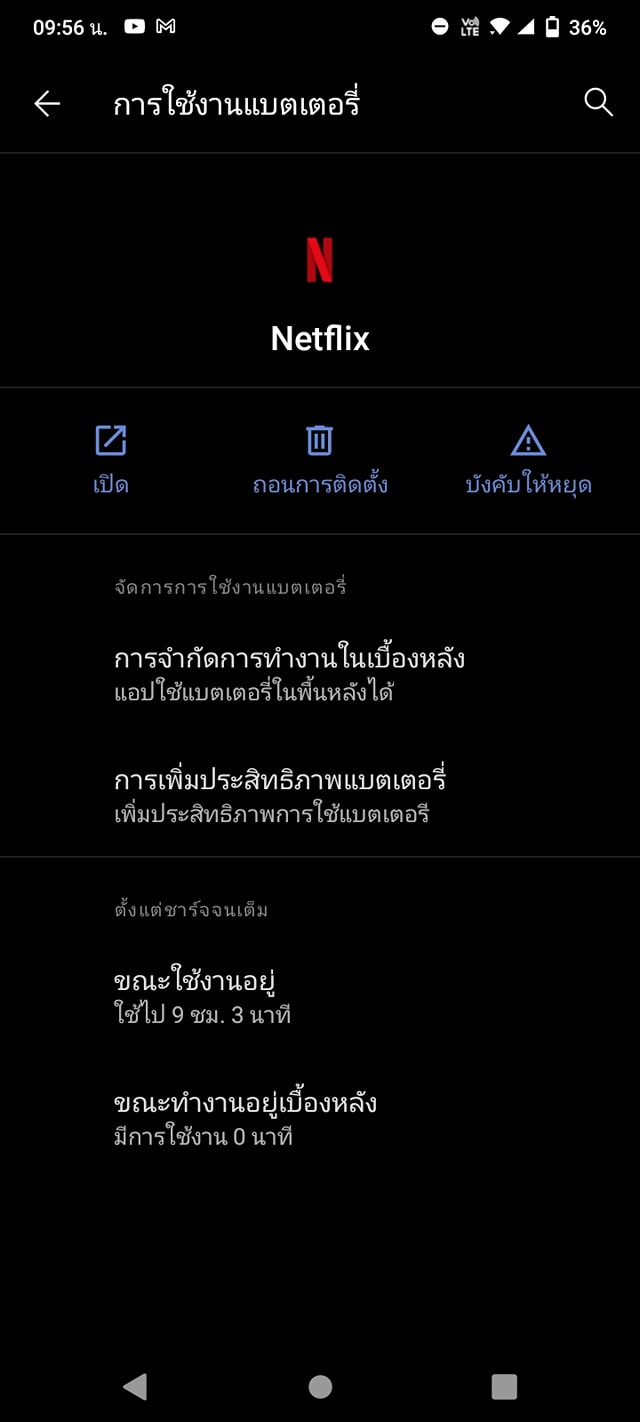Open search in battery usage settings
Screen dimensions: 640x1422
(598, 102)
